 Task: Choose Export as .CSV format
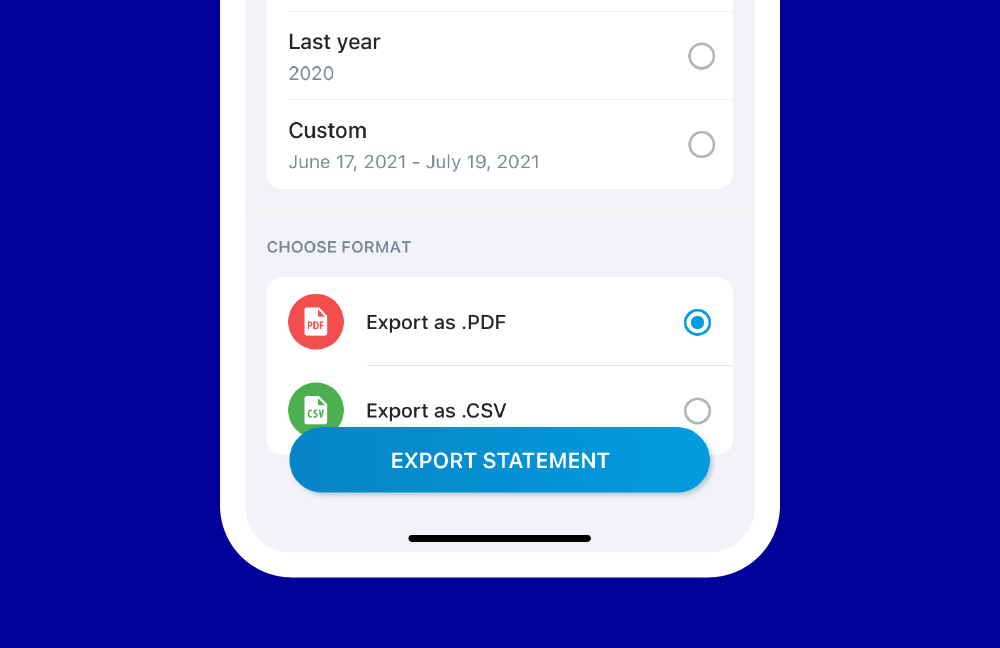(697, 410)
